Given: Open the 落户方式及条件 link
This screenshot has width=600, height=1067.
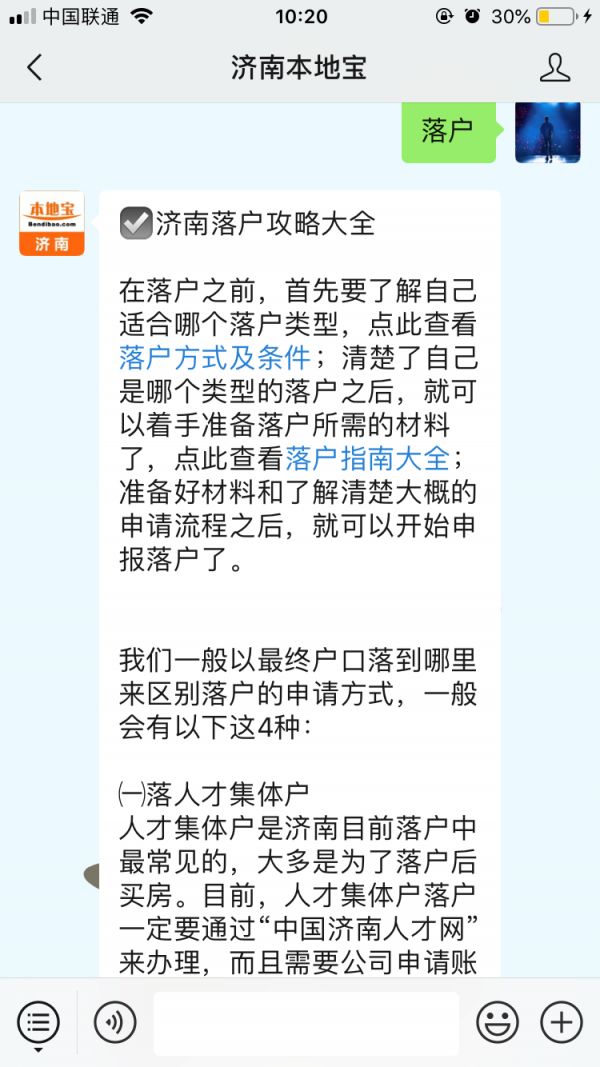Looking at the screenshot, I should pos(214,359).
